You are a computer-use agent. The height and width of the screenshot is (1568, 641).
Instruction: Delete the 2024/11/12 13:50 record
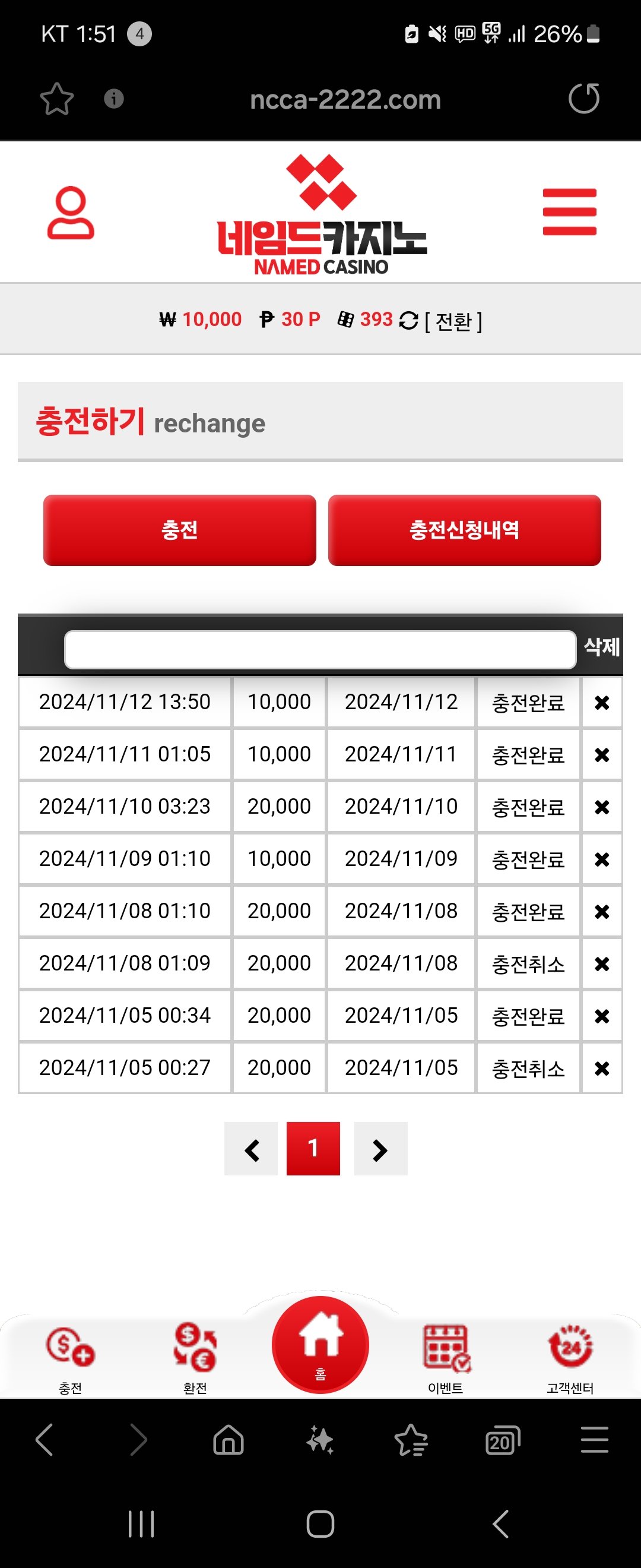[x=601, y=703]
